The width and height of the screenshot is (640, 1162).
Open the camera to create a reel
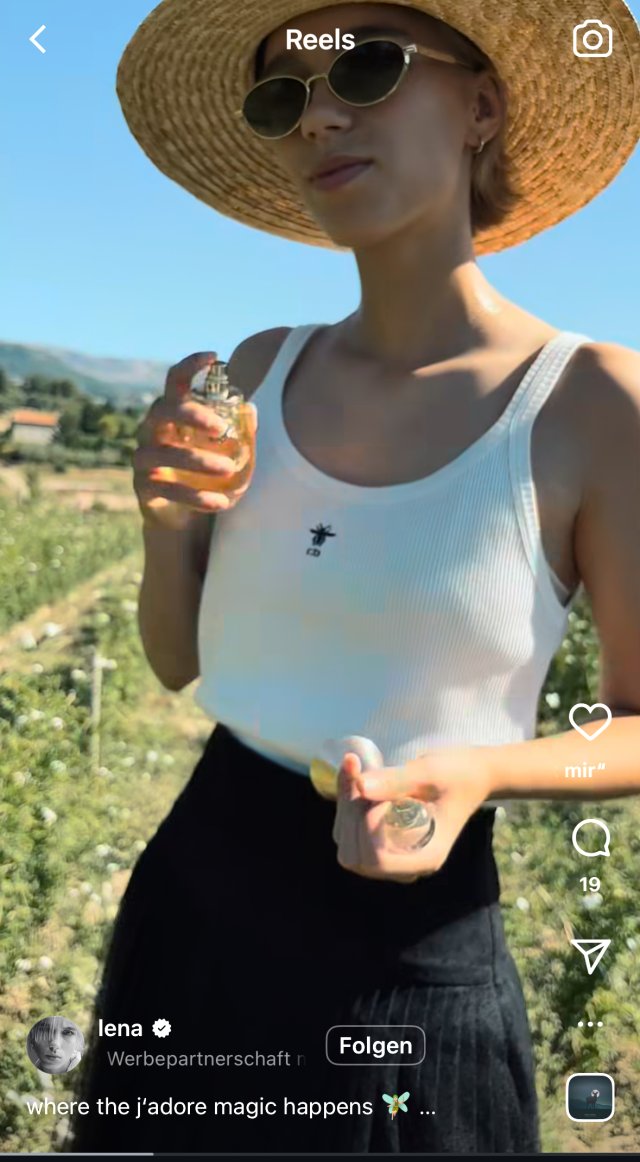(593, 39)
